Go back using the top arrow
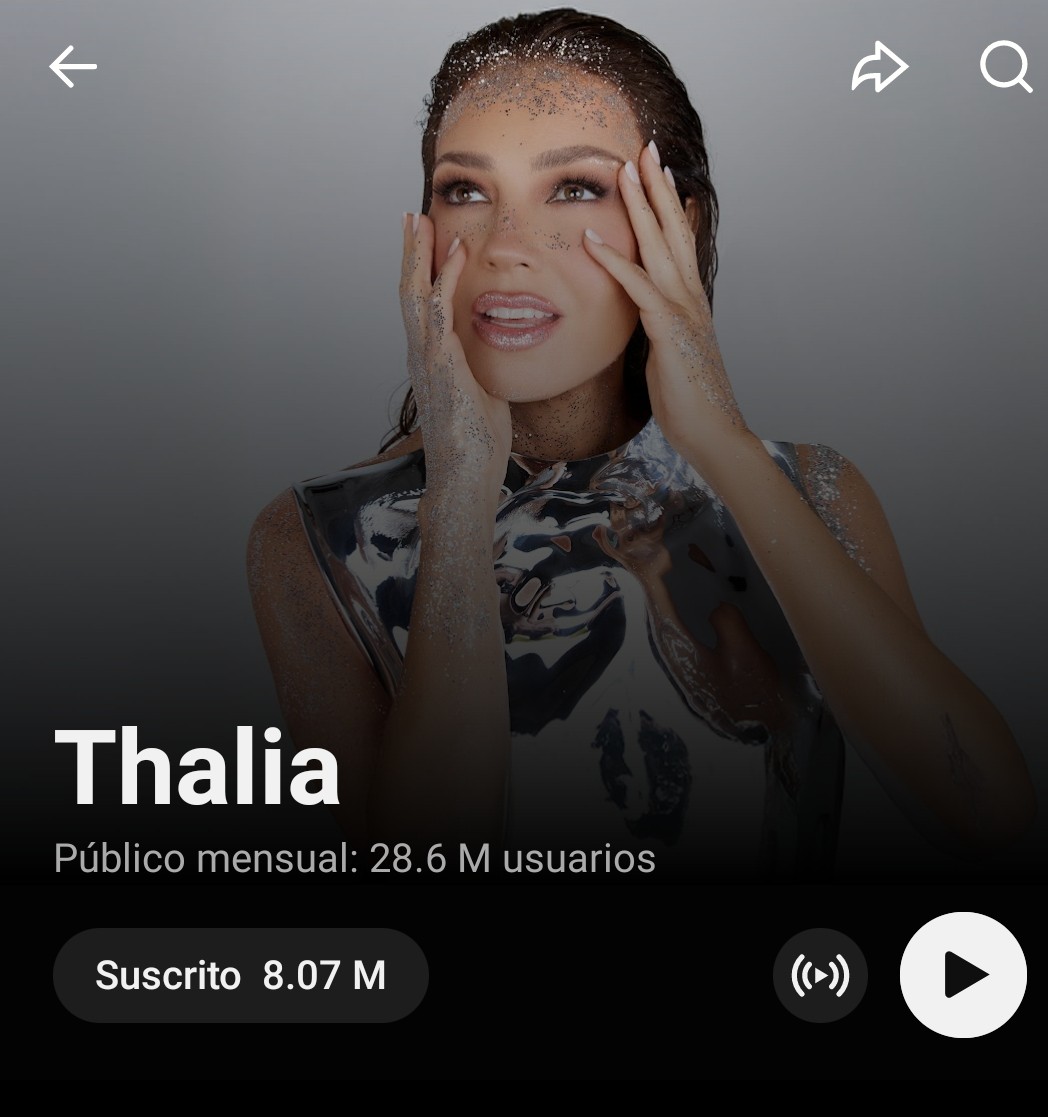This screenshot has width=1048, height=1117. pos(73,68)
